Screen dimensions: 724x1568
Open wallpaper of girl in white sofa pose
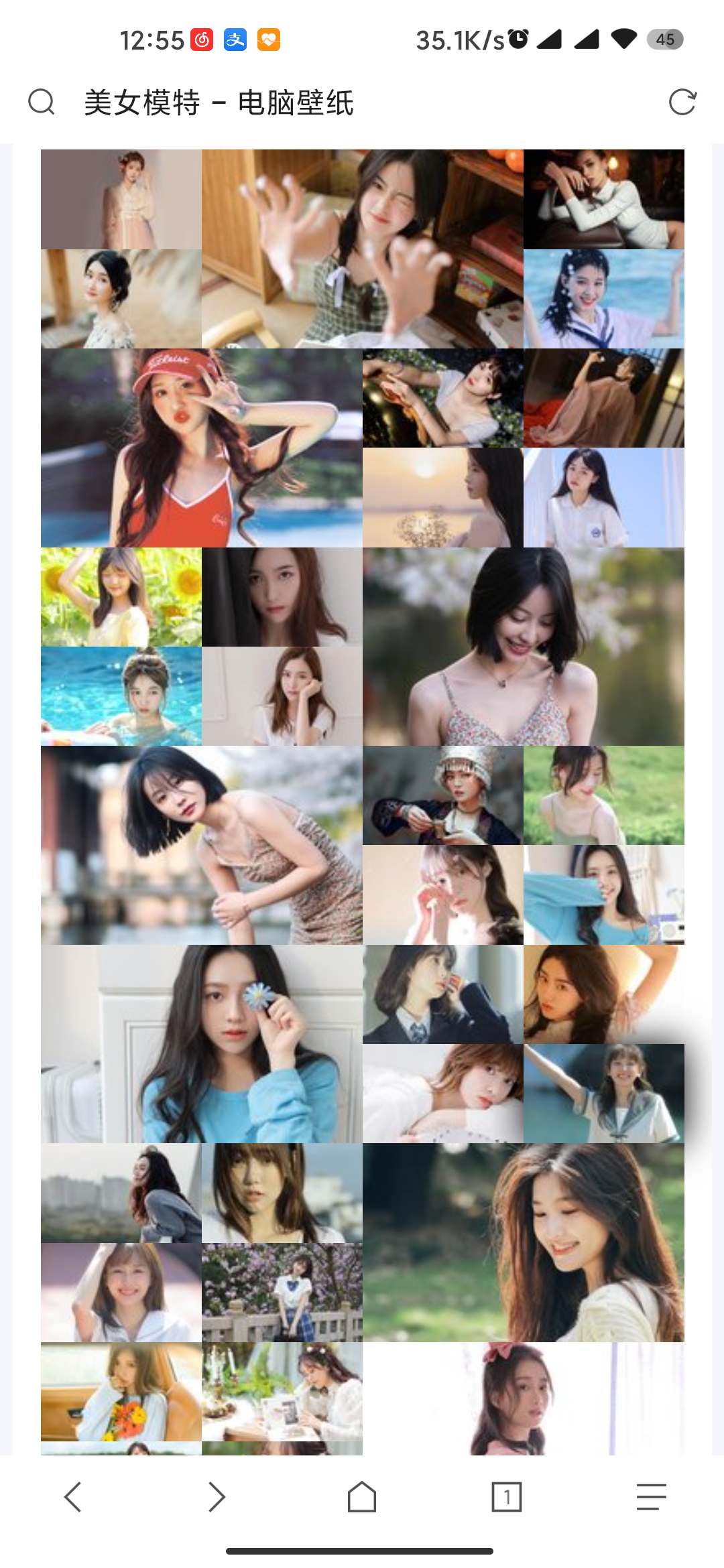pos(603,199)
